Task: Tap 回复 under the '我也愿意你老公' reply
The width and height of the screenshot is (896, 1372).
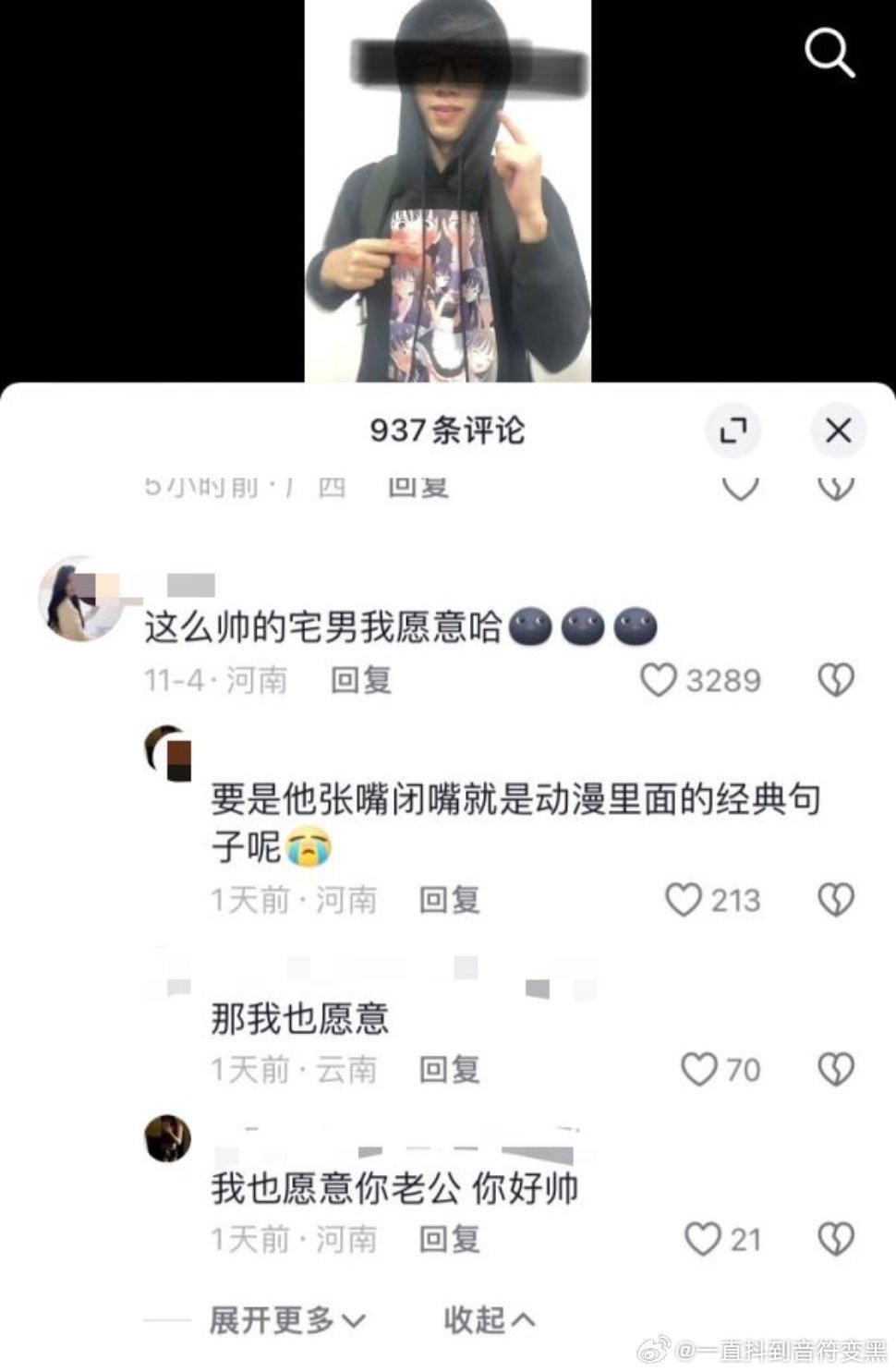Action: click(450, 1240)
